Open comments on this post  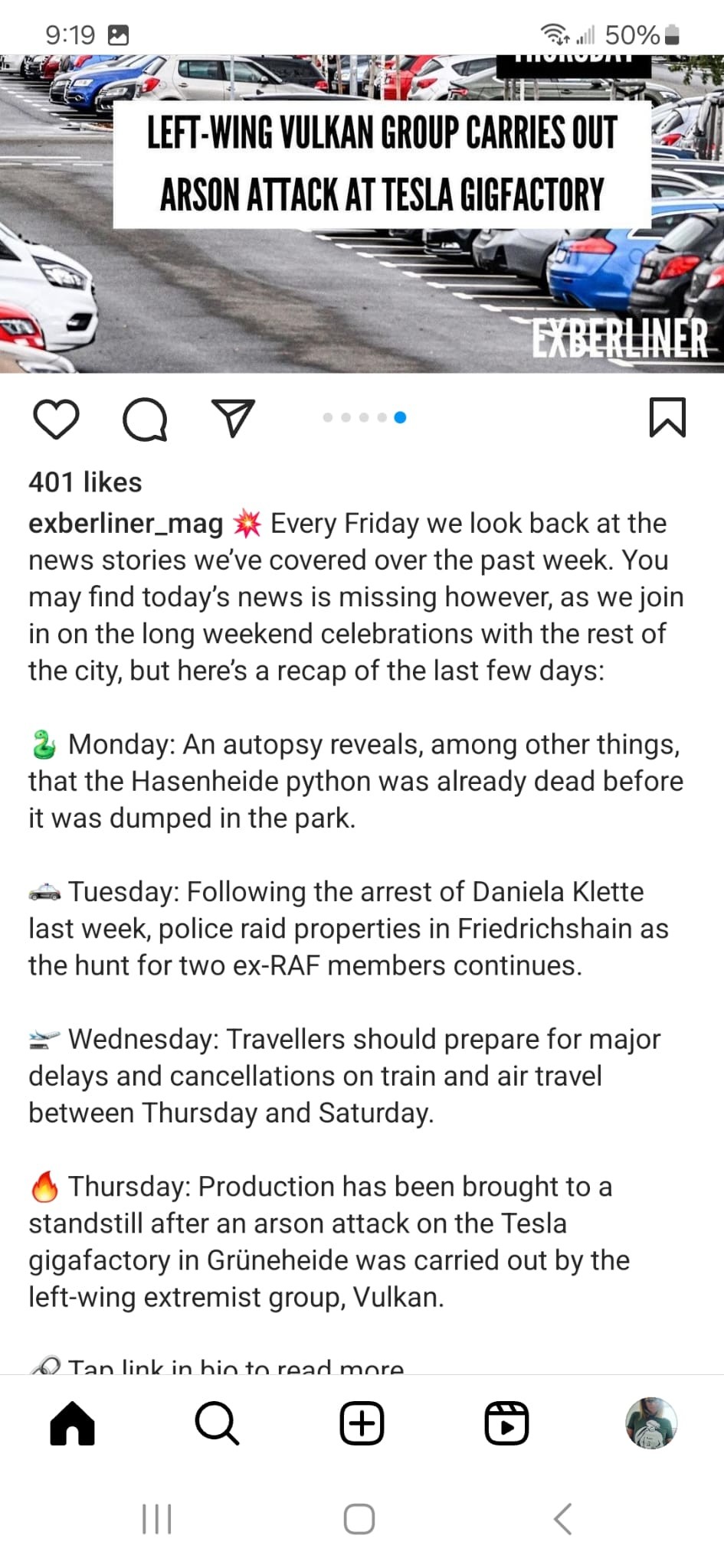tap(145, 420)
